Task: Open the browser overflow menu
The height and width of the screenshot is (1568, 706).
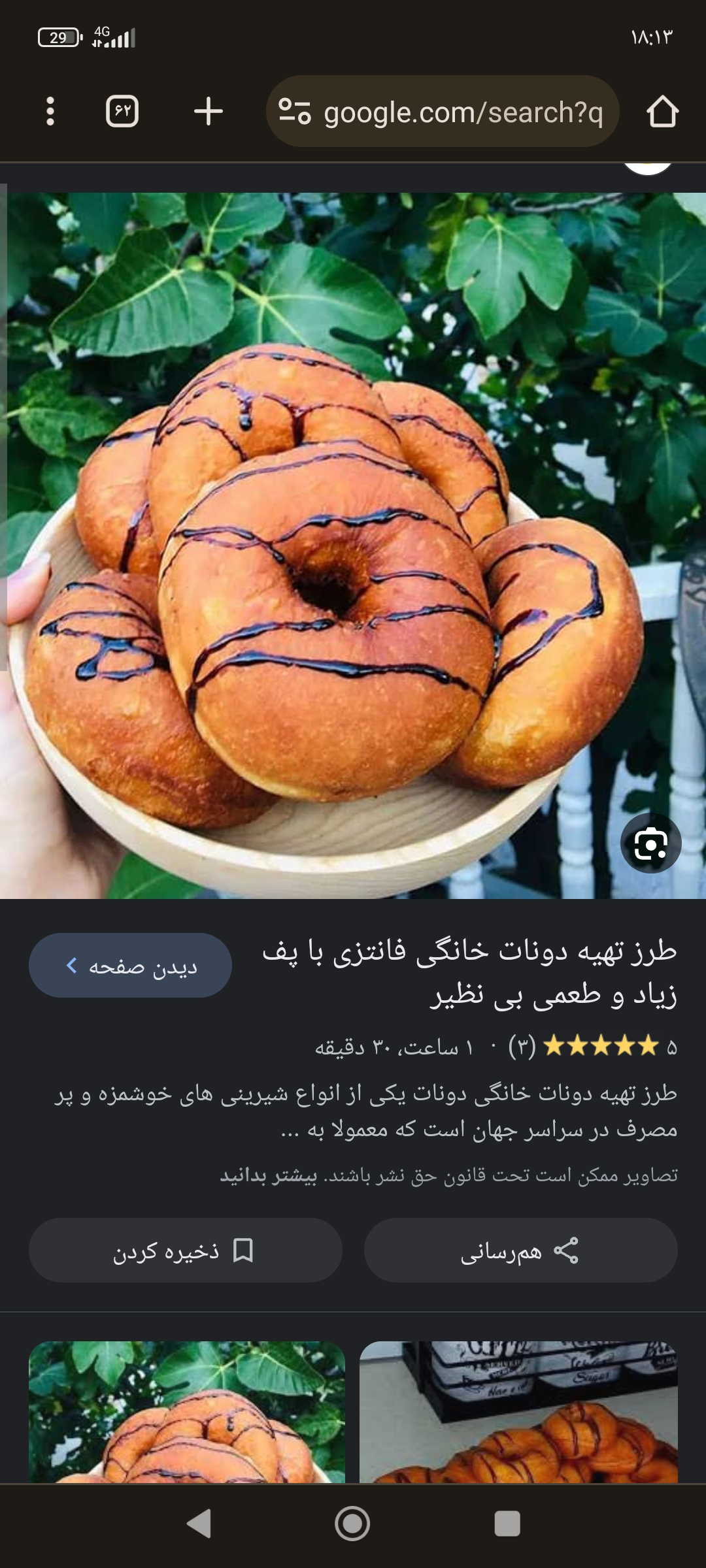Action: coord(50,111)
